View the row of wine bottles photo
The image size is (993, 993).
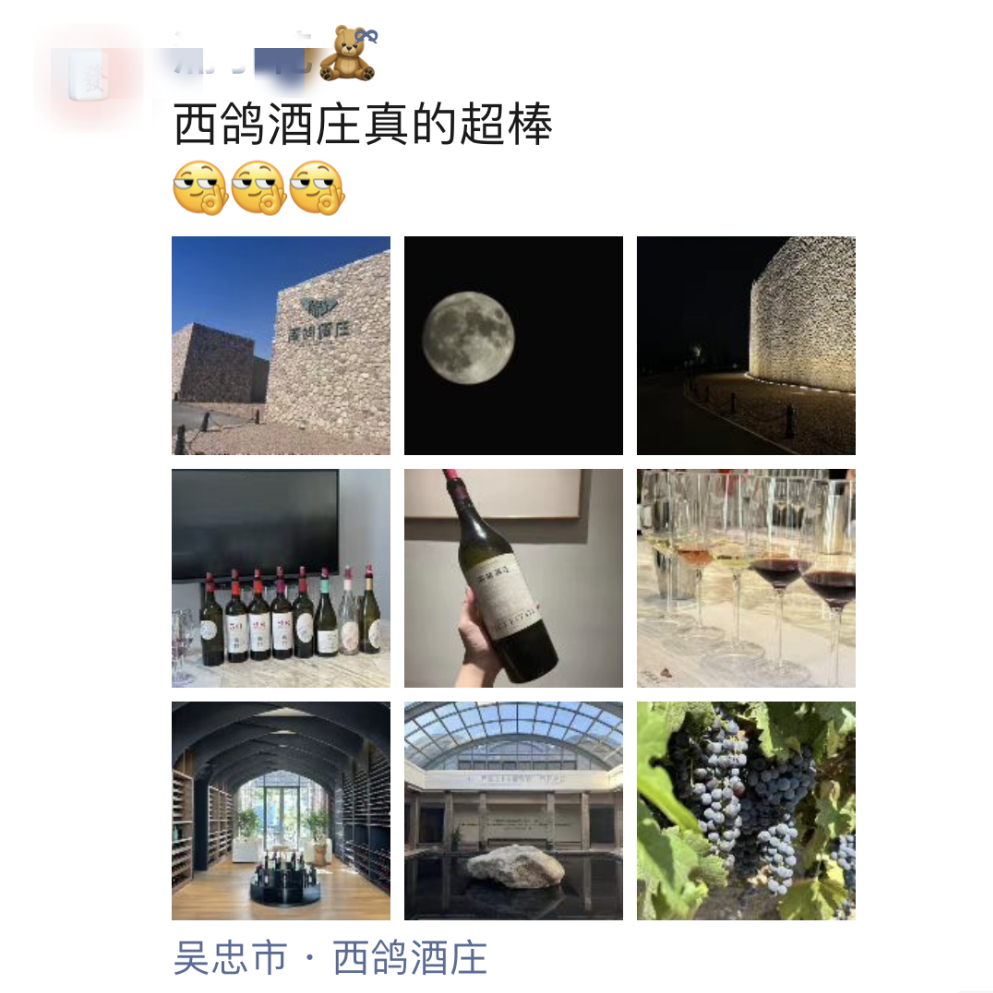point(281,578)
